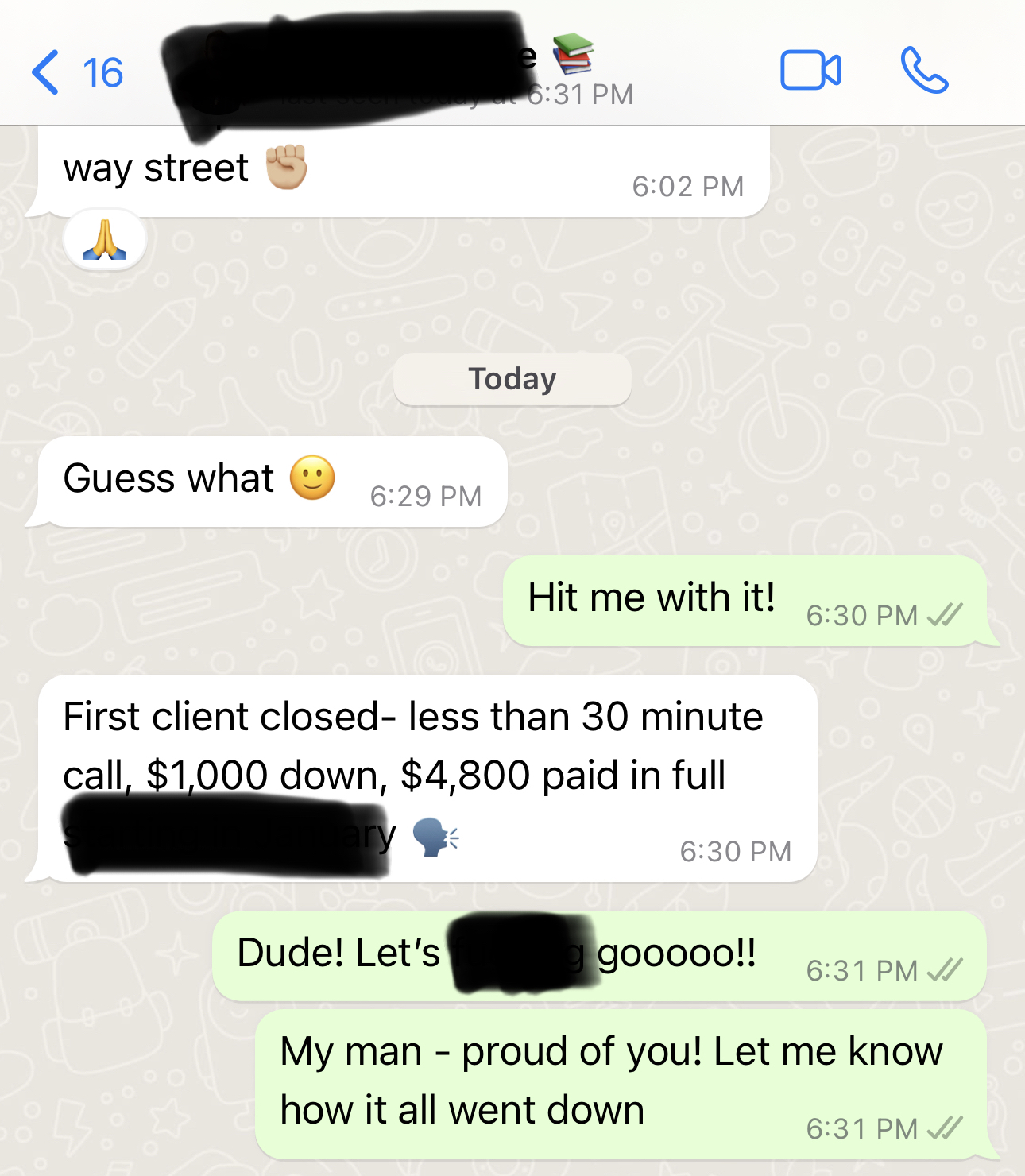1025x1176 pixels.
Task: Open the contact info header
Action: coord(397,73)
